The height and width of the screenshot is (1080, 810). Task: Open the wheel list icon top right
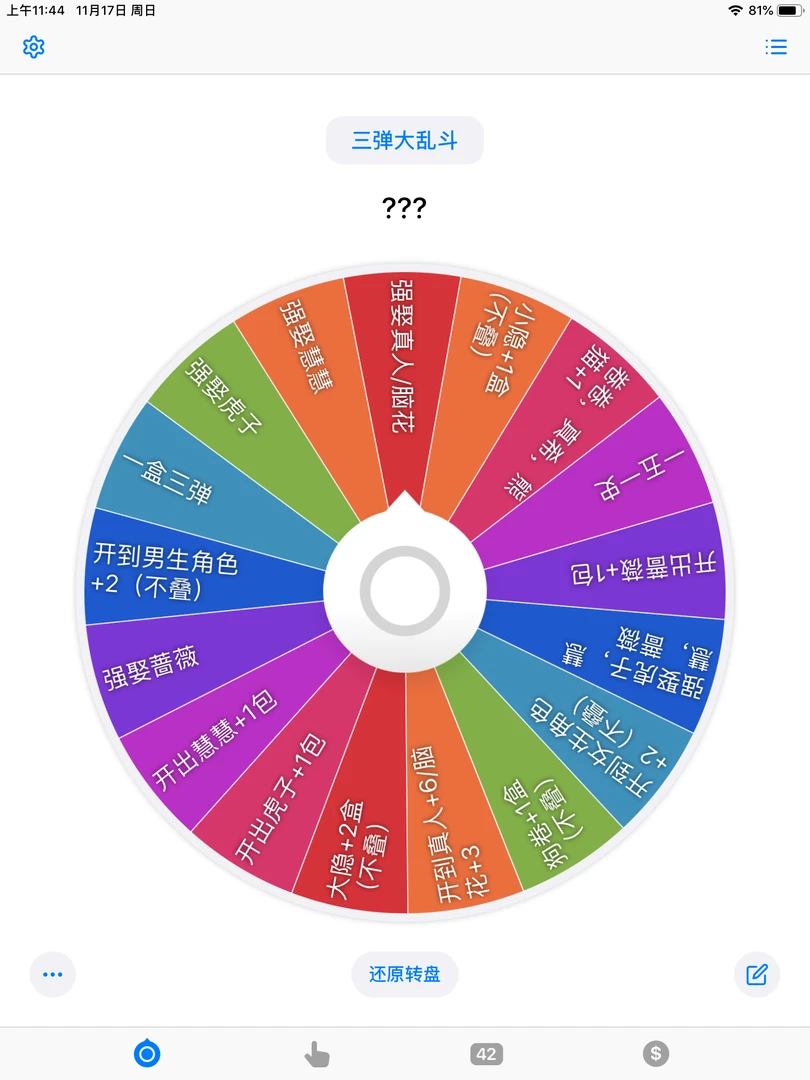[x=776, y=47]
